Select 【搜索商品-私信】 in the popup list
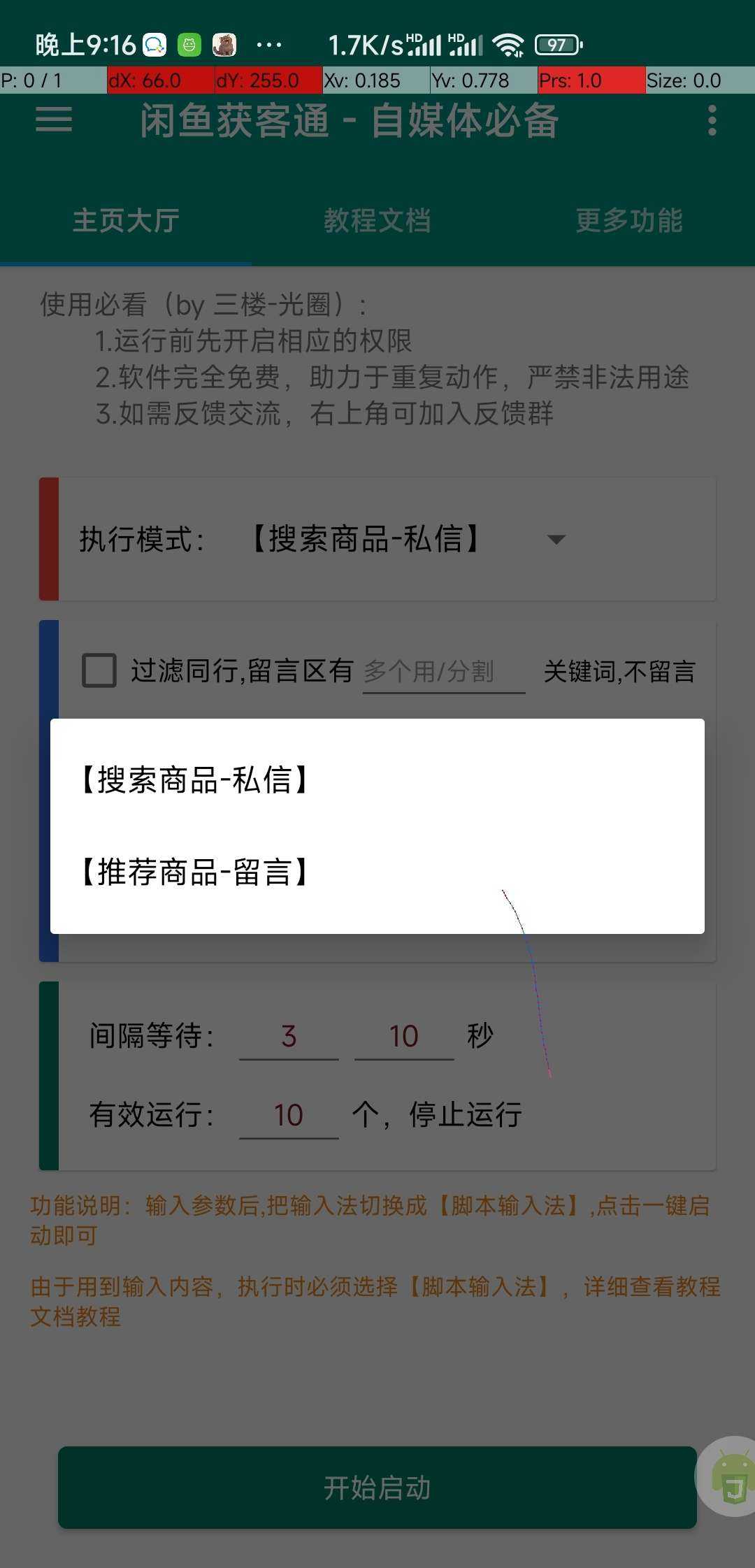 point(377,779)
